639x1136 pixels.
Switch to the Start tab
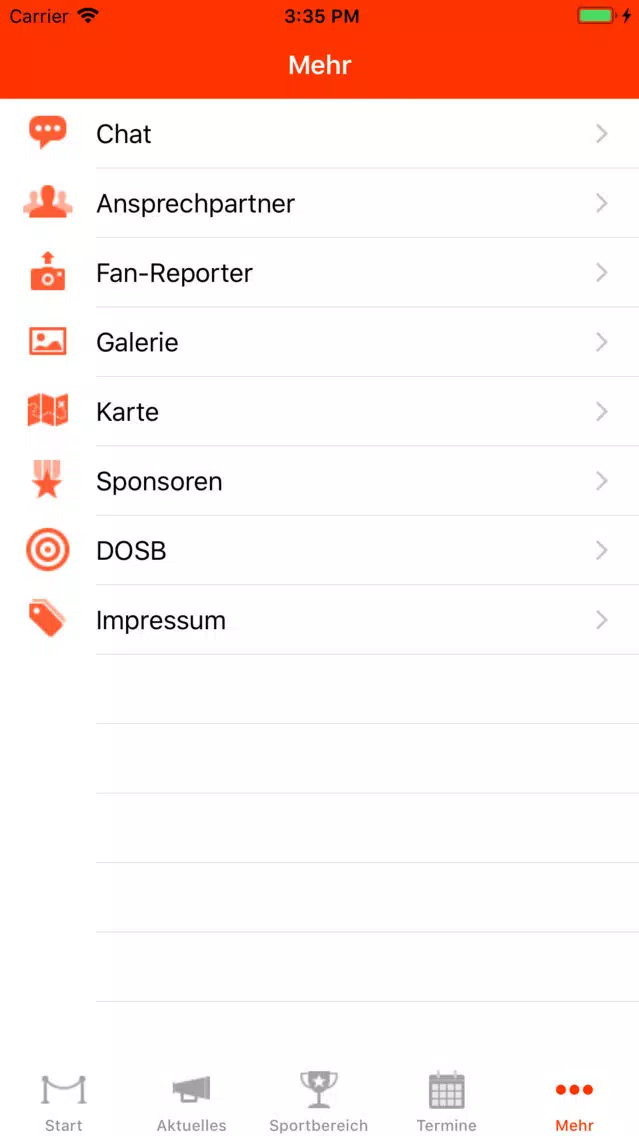click(64, 1101)
